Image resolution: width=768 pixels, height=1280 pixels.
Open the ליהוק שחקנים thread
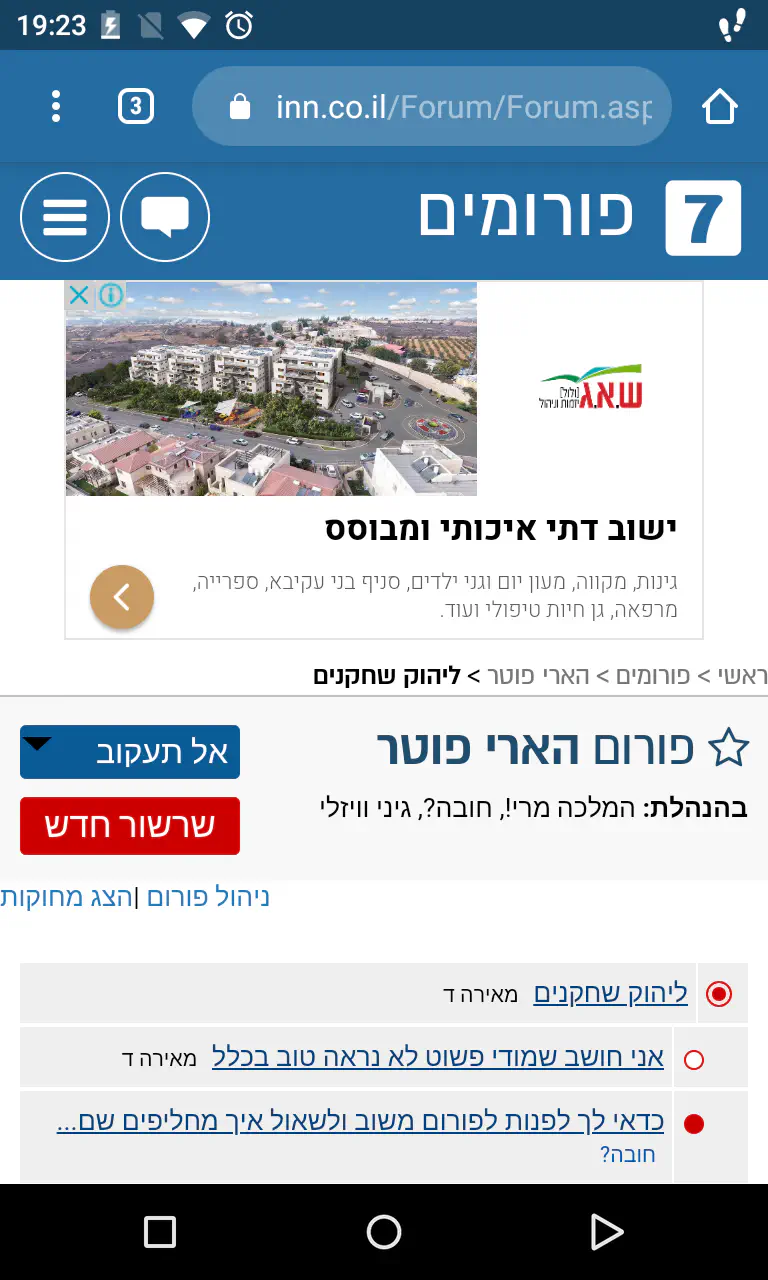point(610,993)
